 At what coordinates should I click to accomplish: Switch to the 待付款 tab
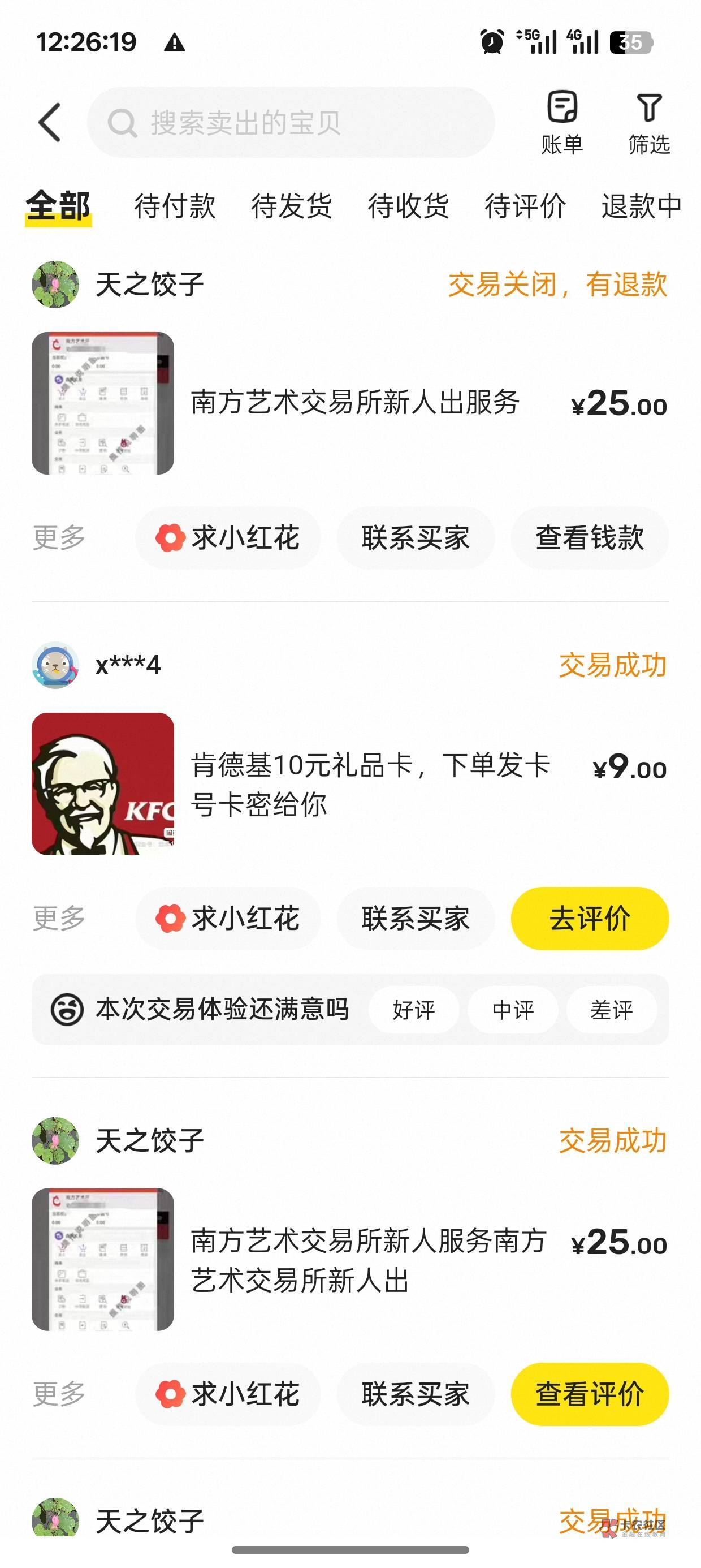(175, 206)
